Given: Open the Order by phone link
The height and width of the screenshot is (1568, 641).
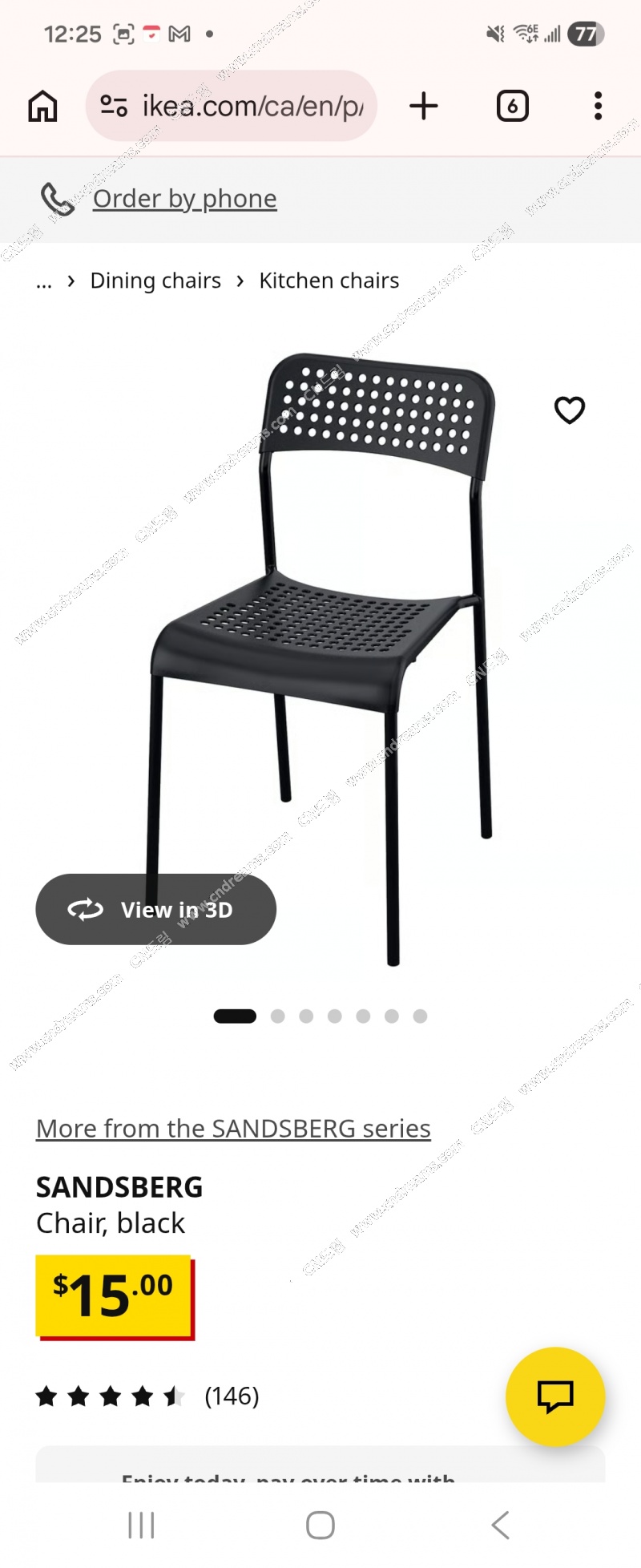Looking at the screenshot, I should pyautogui.click(x=184, y=199).
